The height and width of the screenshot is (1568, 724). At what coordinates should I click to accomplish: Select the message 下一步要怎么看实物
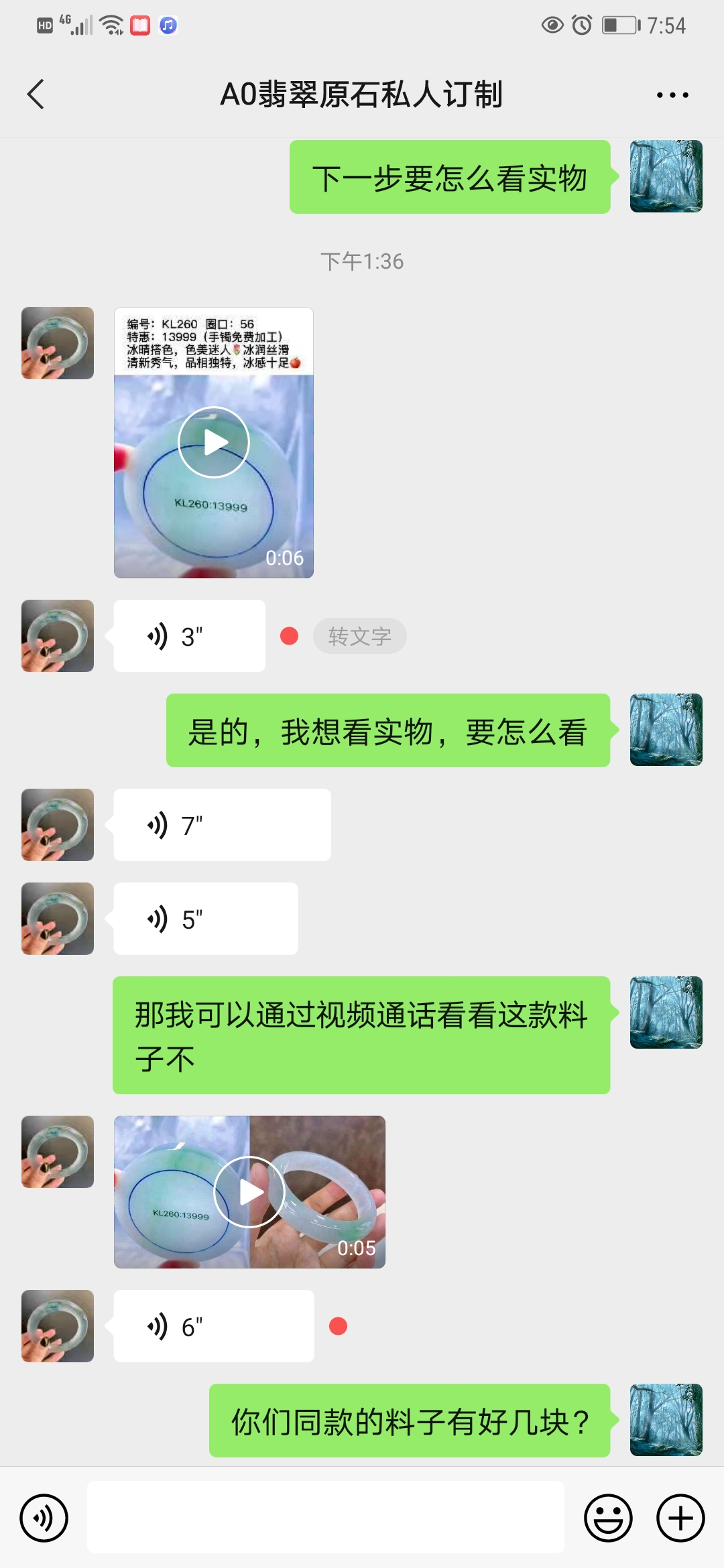(450, 178)
